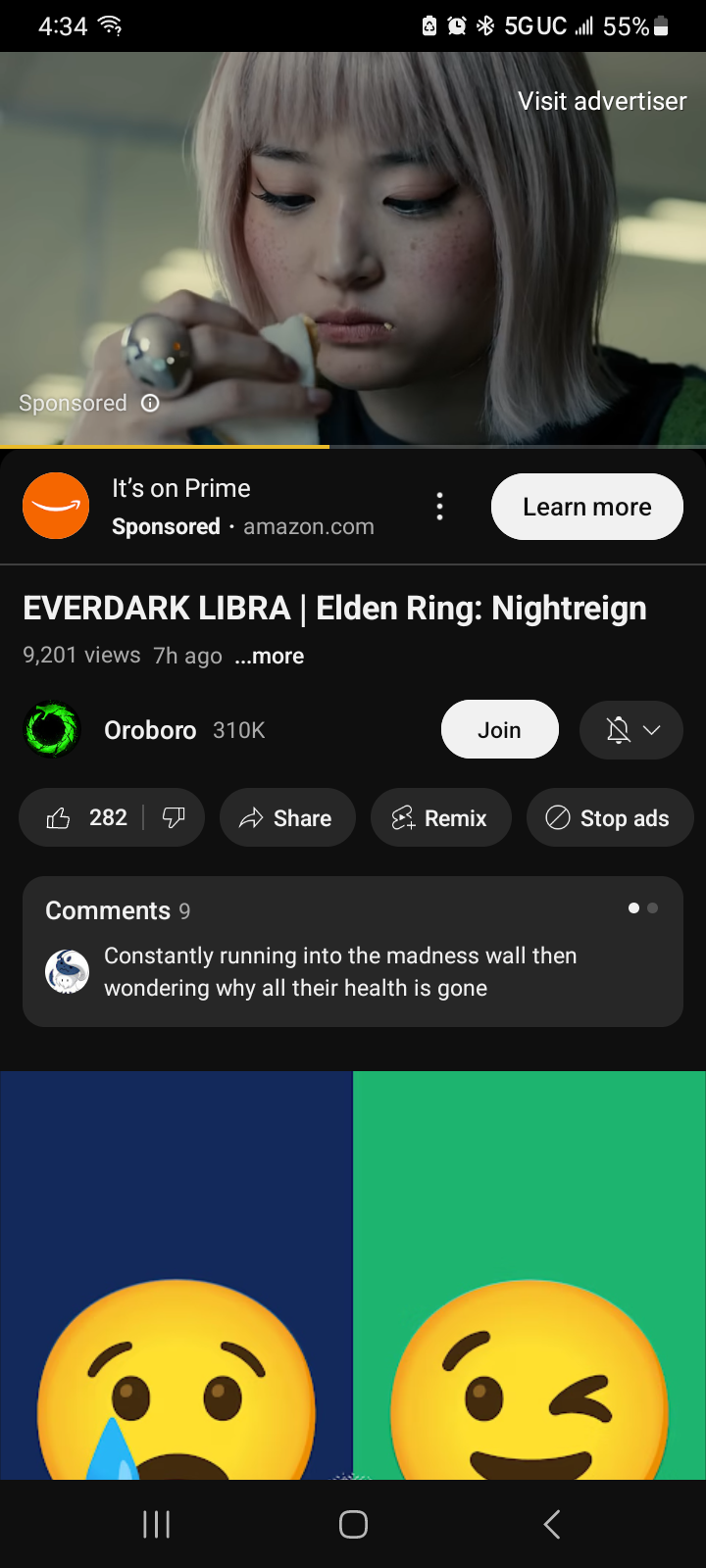Dislike this video
Screen dimensions: 706x1568
pos(174,818)
